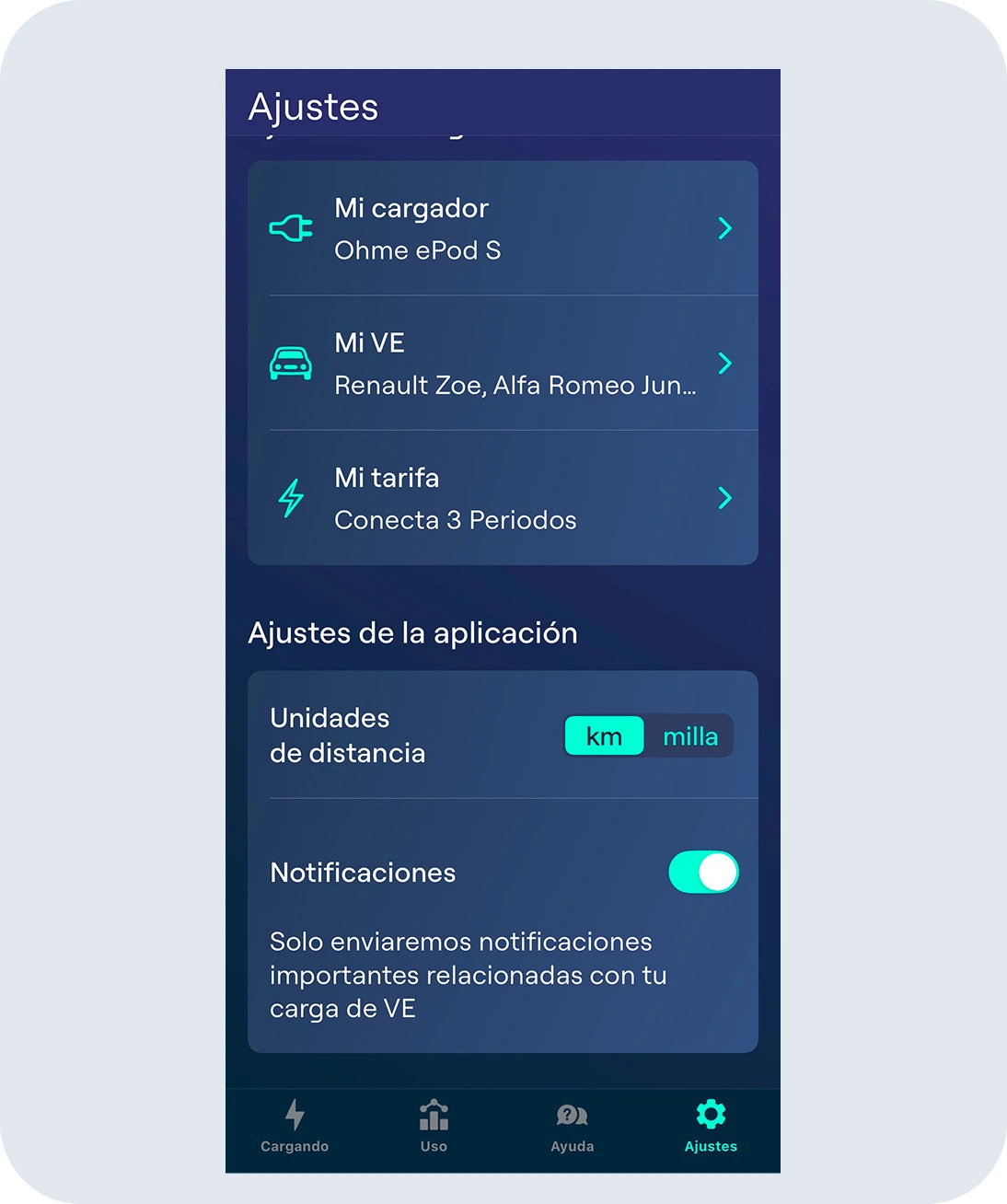
Task: Switch distance units to milla
Action: point(690,736)
